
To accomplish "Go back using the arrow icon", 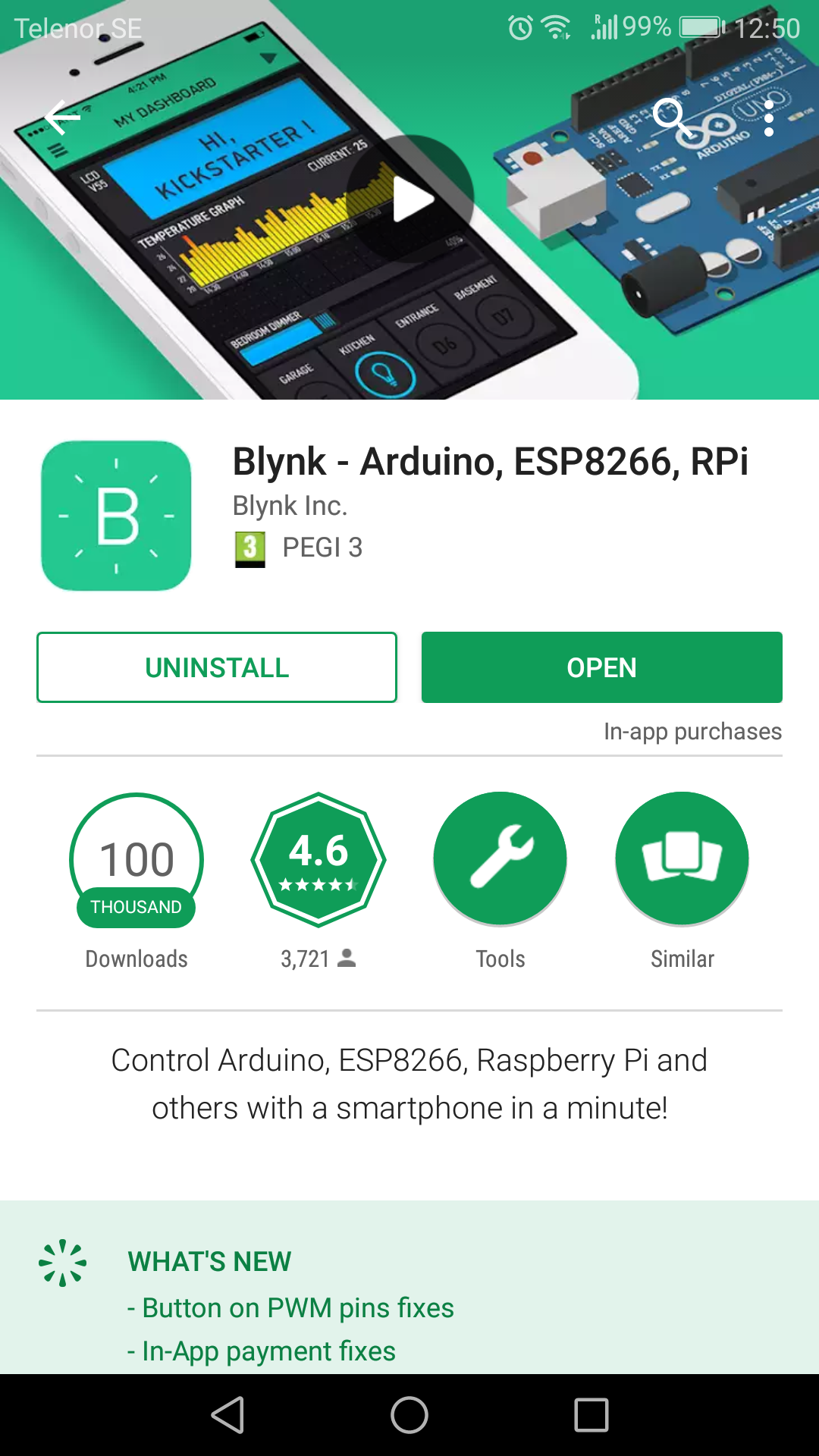I will click(62, 118).
